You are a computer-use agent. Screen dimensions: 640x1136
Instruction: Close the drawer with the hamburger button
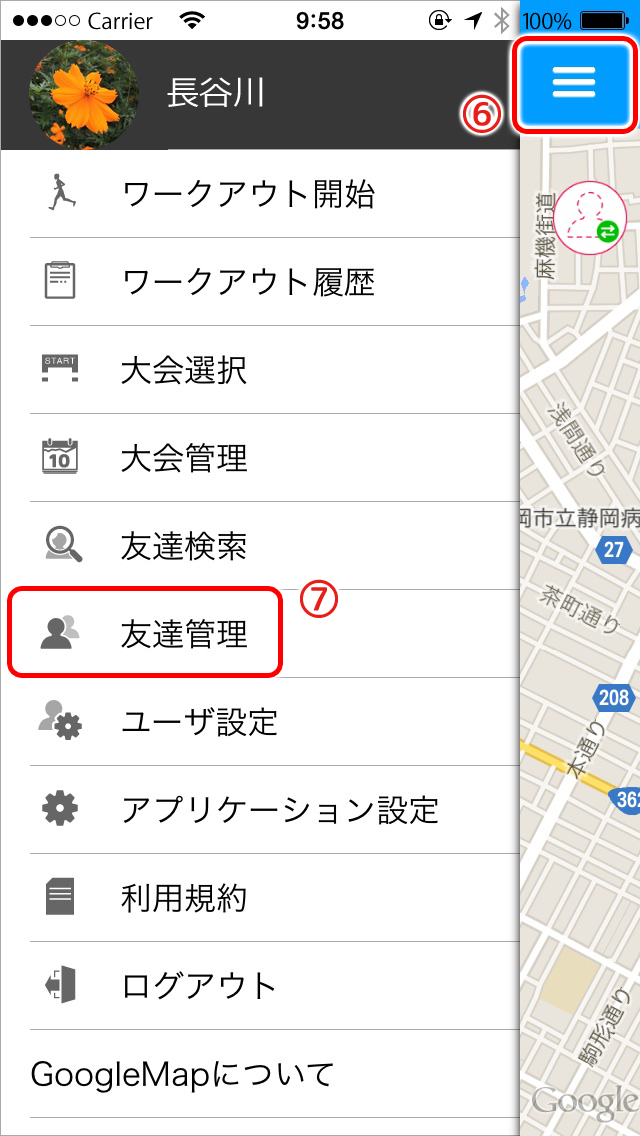575,84
